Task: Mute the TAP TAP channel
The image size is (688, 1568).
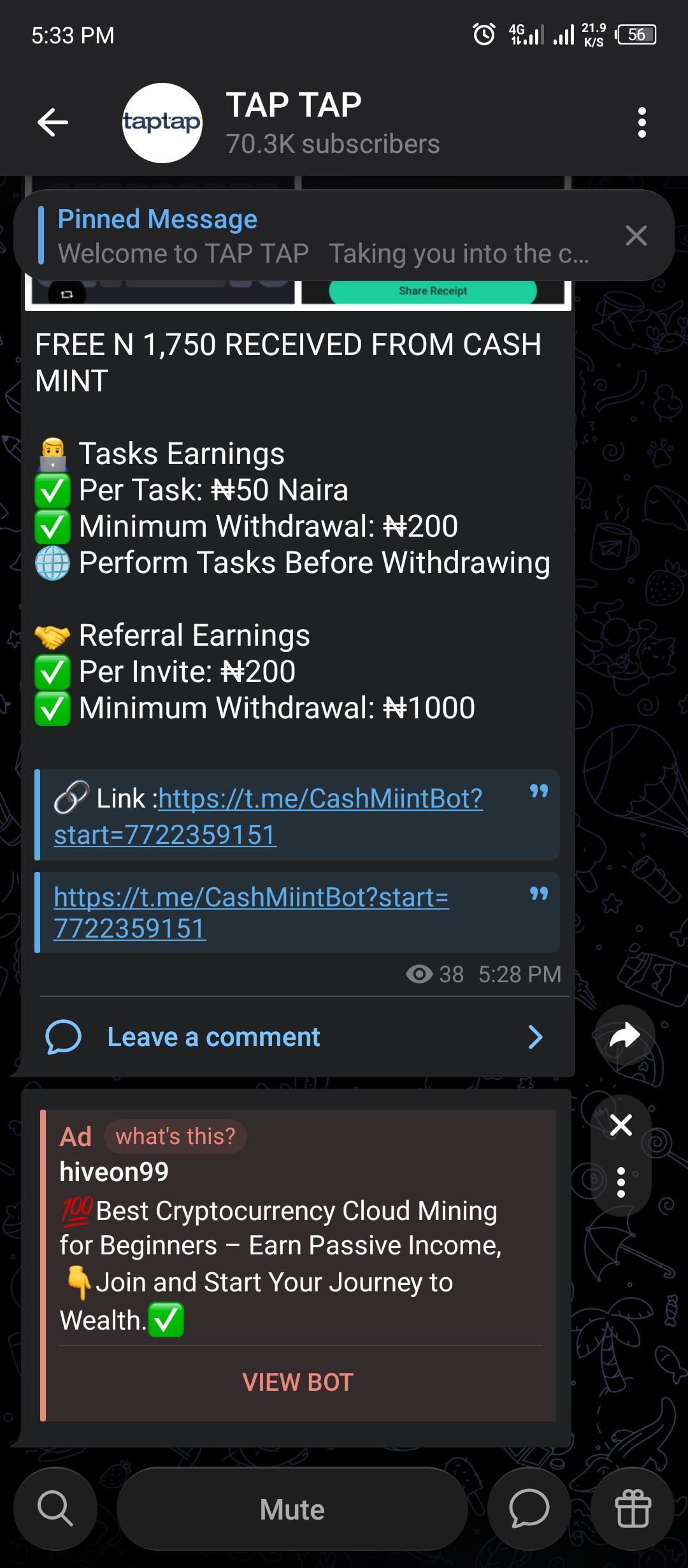Action: pos(292,1509)
